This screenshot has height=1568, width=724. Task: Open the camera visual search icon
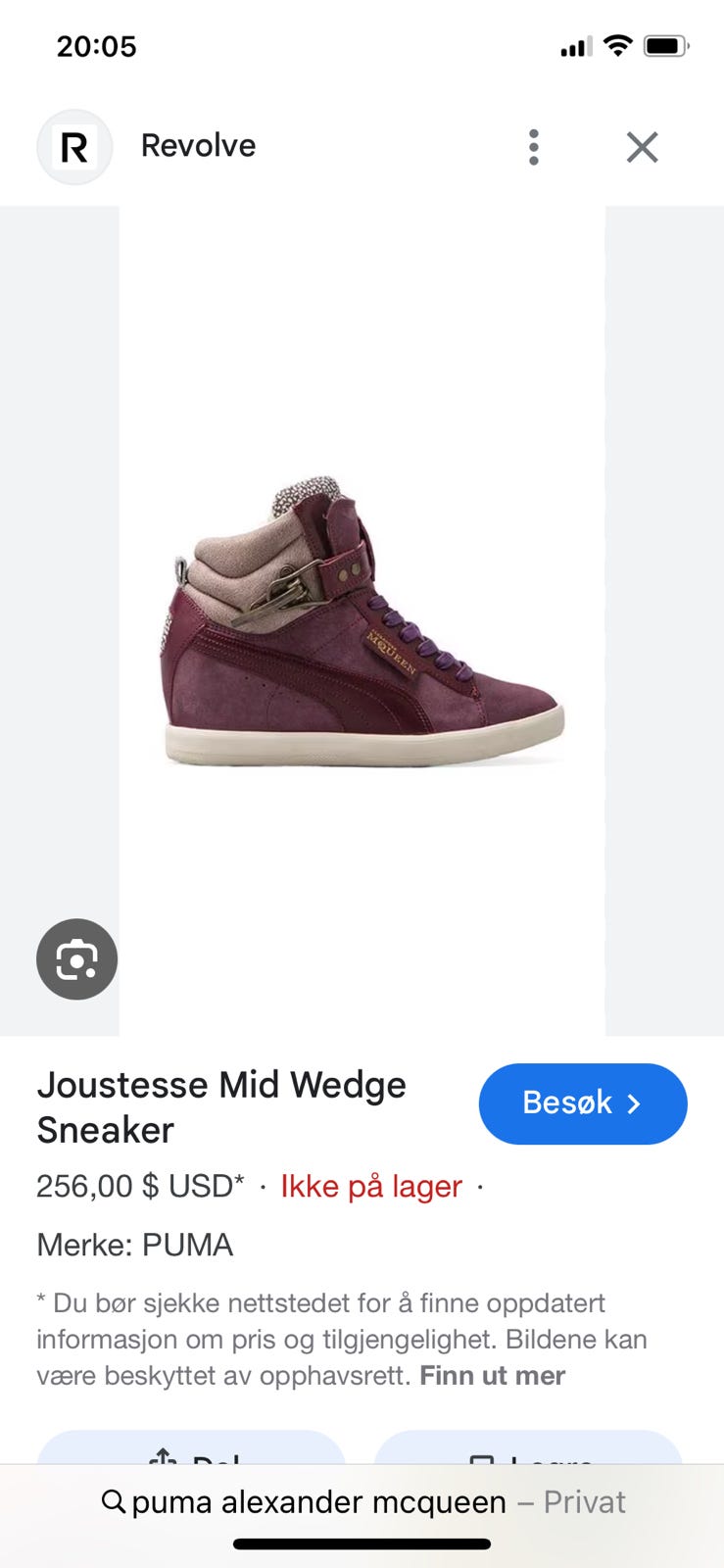[x=76, y=958]
